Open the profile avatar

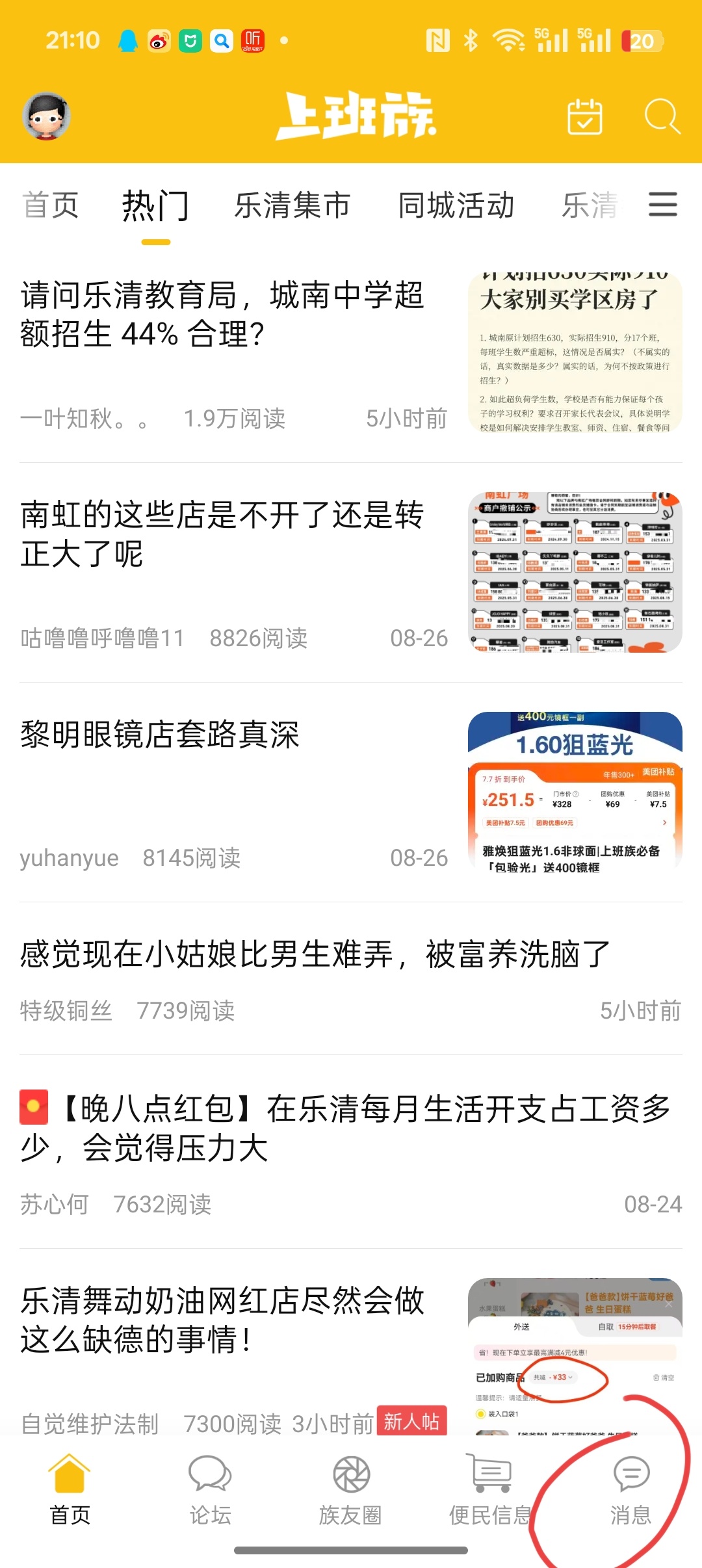[x=46, y=116]
